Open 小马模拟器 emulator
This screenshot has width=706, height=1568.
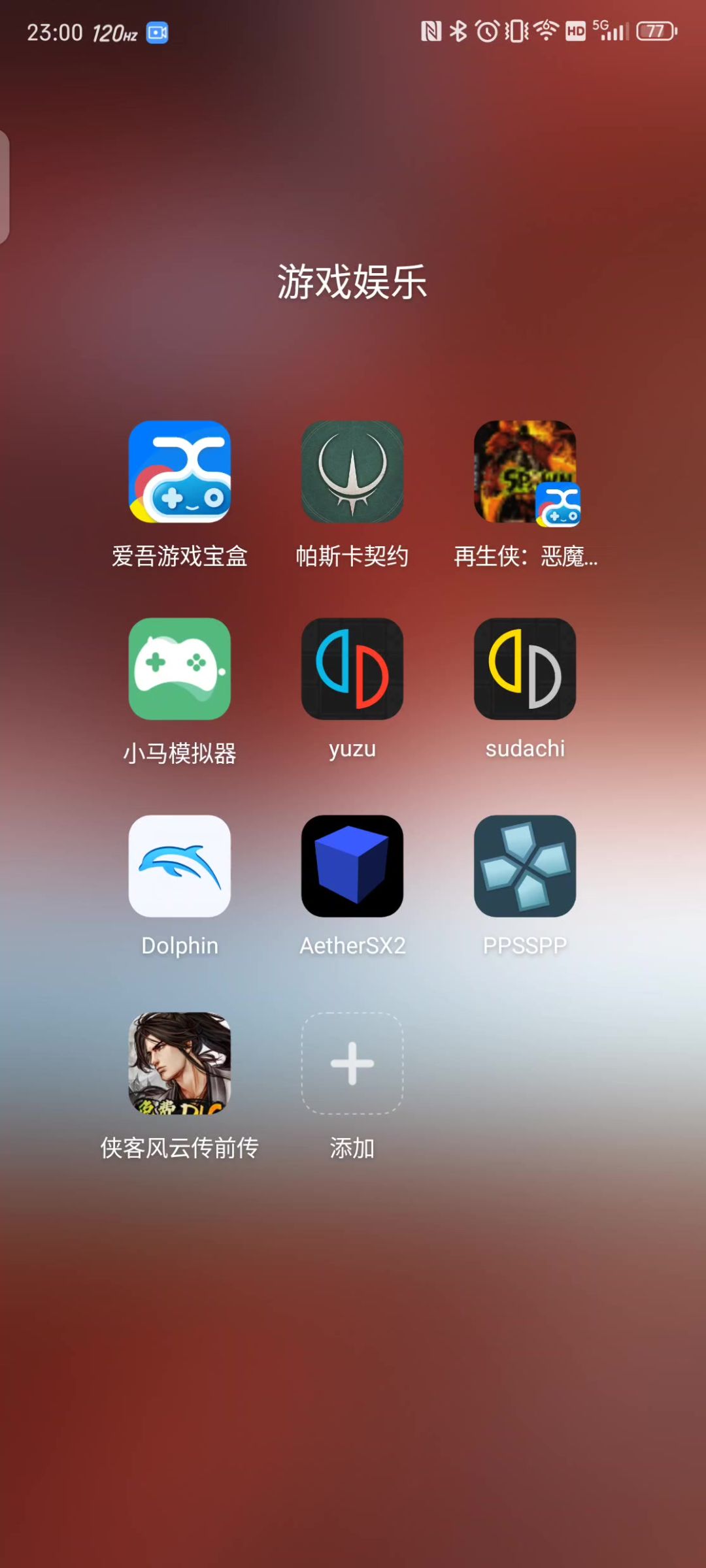(180, 669)
